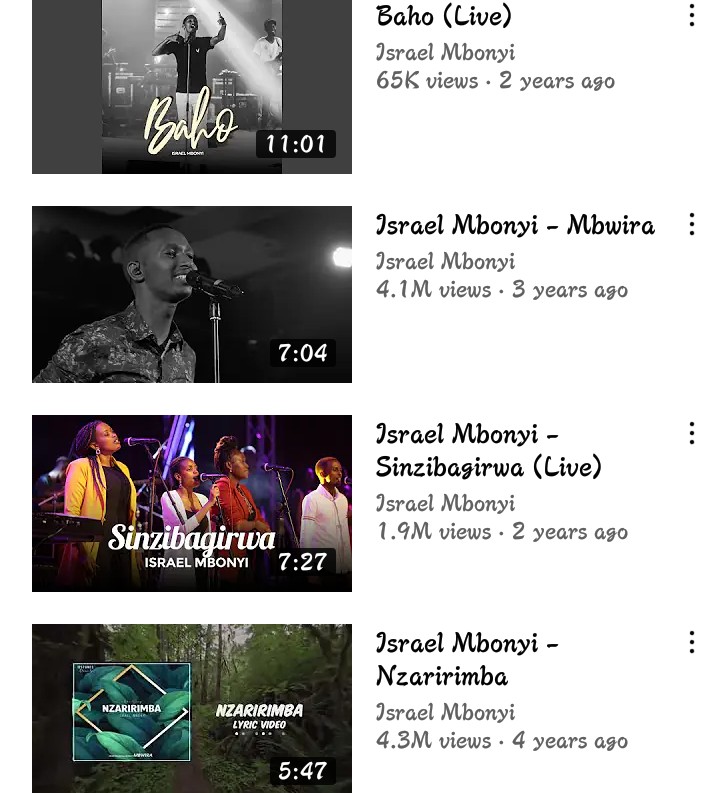720x793 pixels.
Task: Play the Israel Mbonyi - Mbwira video
Action: pos(192,294)
